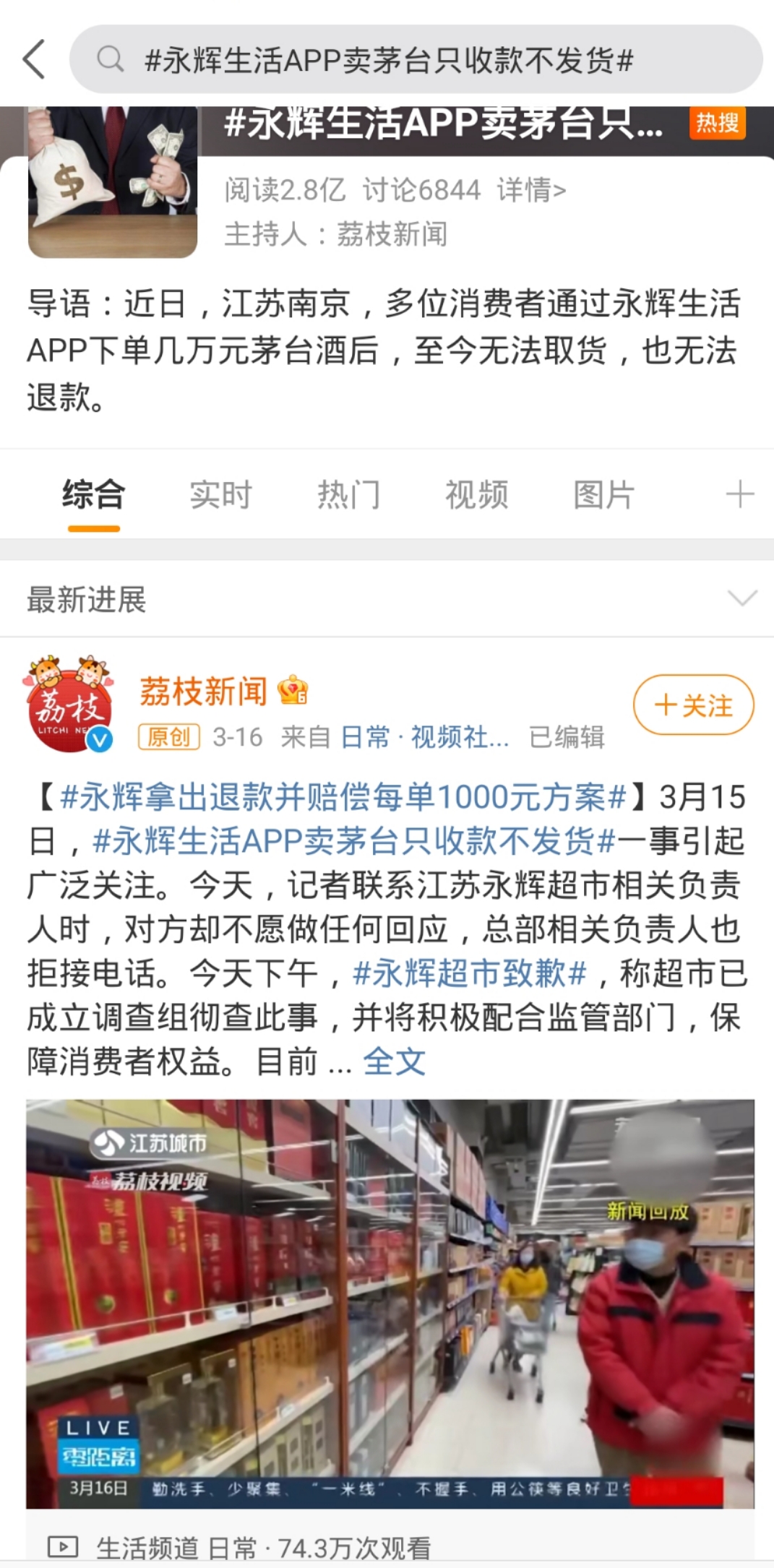
Task: Open the 荔枝新闻 profile avatar
Action: pos(69,704)
